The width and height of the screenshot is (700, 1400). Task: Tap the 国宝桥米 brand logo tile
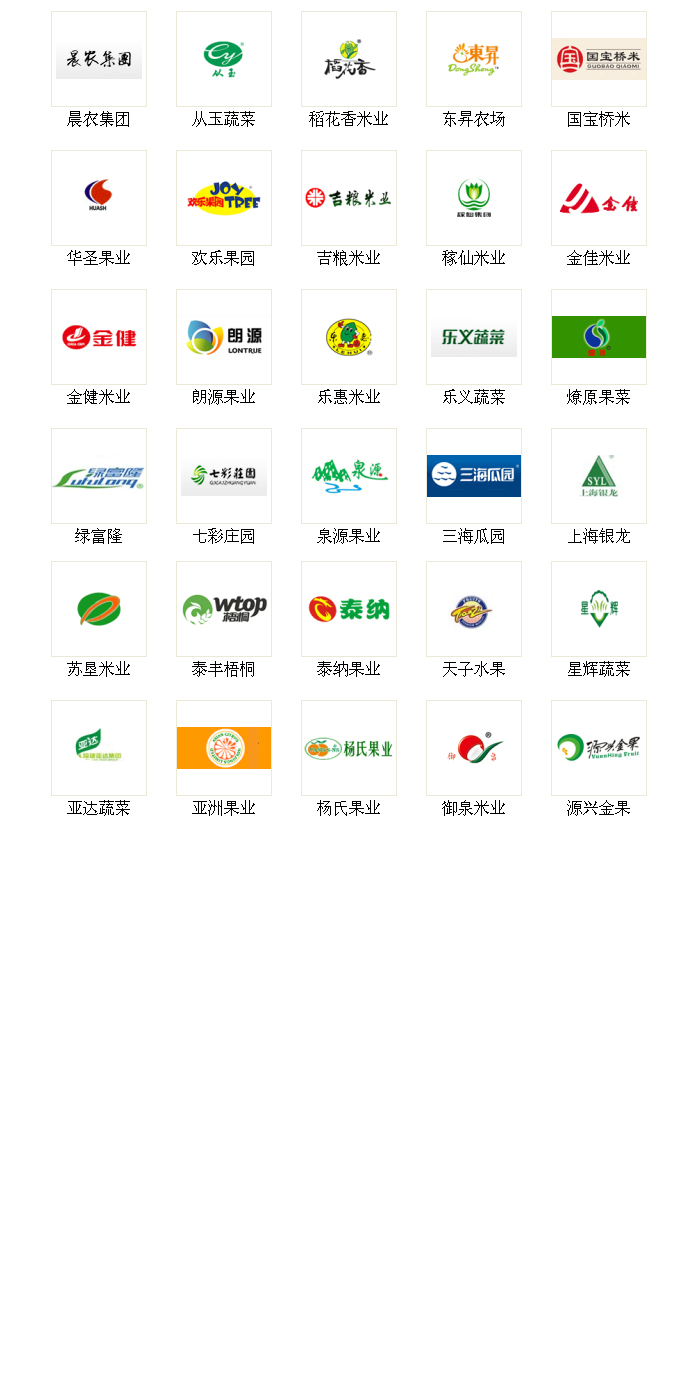(x=599, y=59)
